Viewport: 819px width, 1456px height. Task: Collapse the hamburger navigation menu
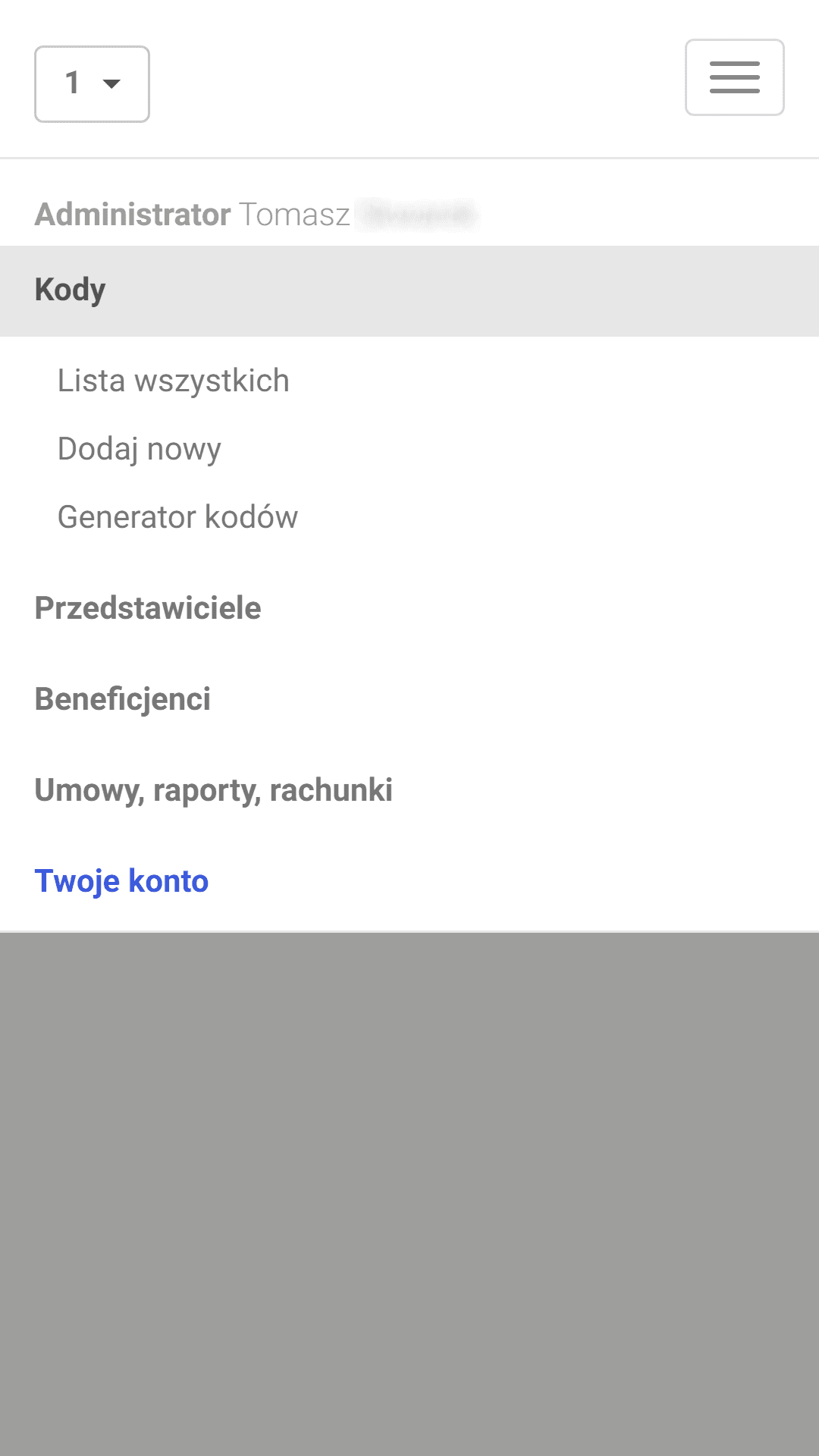[x=734, y=77]
